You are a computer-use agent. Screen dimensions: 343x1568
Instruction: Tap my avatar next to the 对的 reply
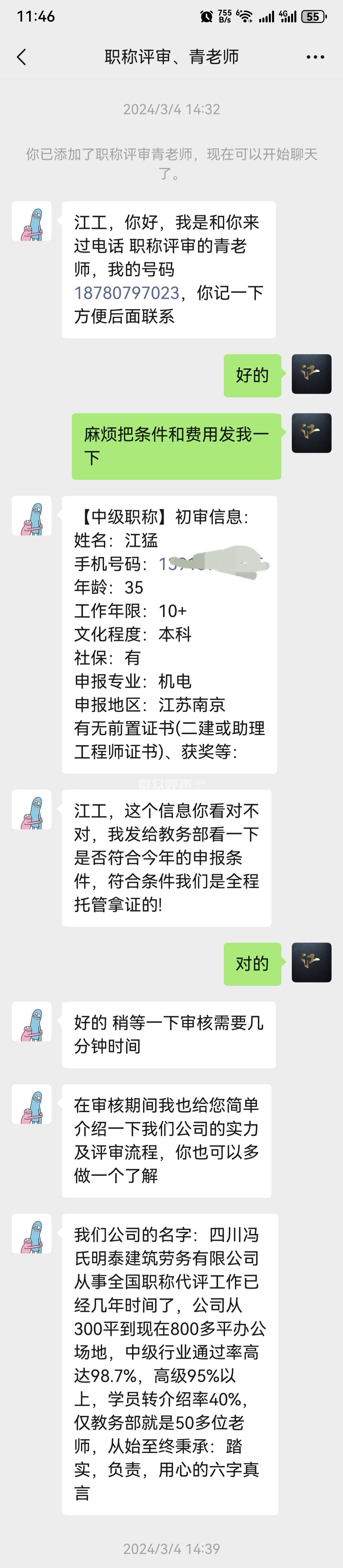311,963
